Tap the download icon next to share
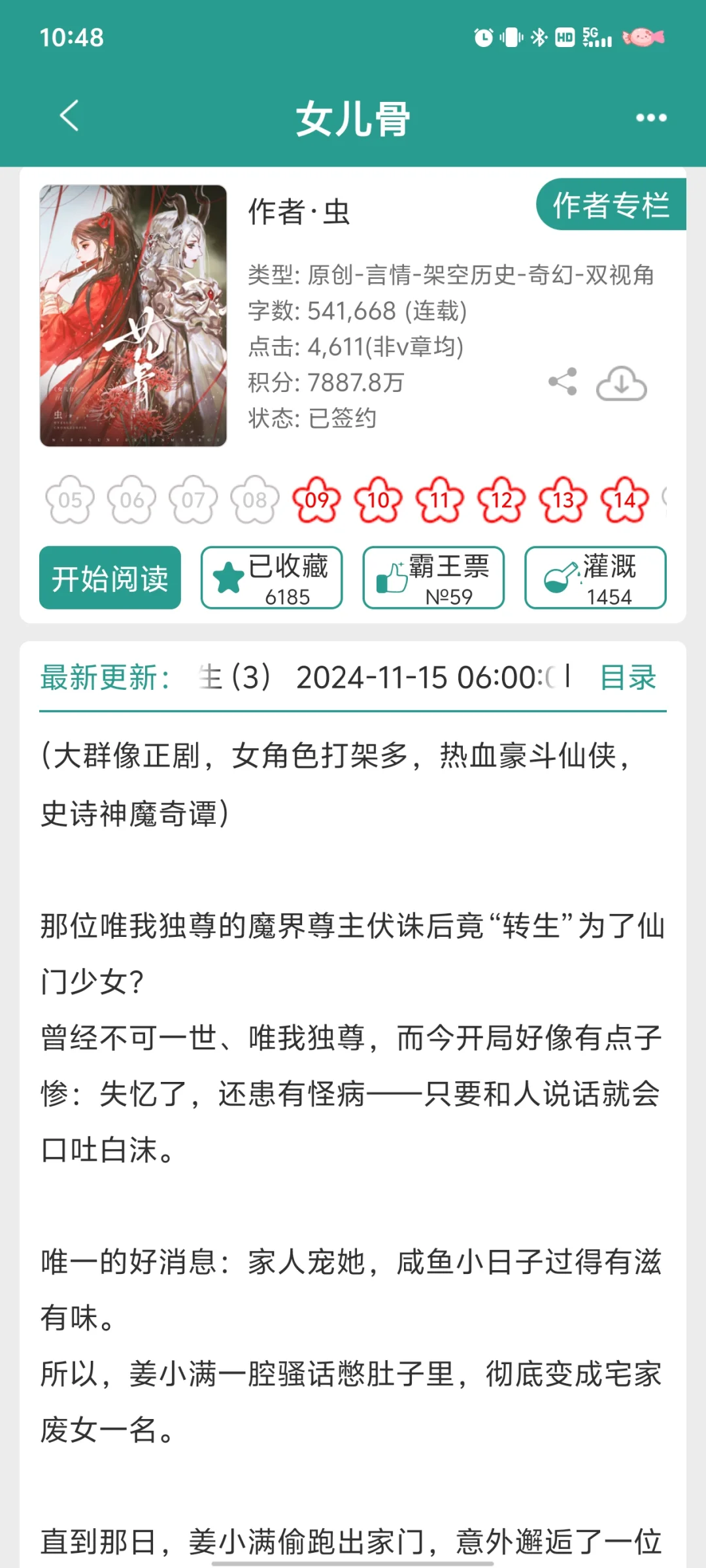Viewport: 706px width, 1568px height. [622, 384]
